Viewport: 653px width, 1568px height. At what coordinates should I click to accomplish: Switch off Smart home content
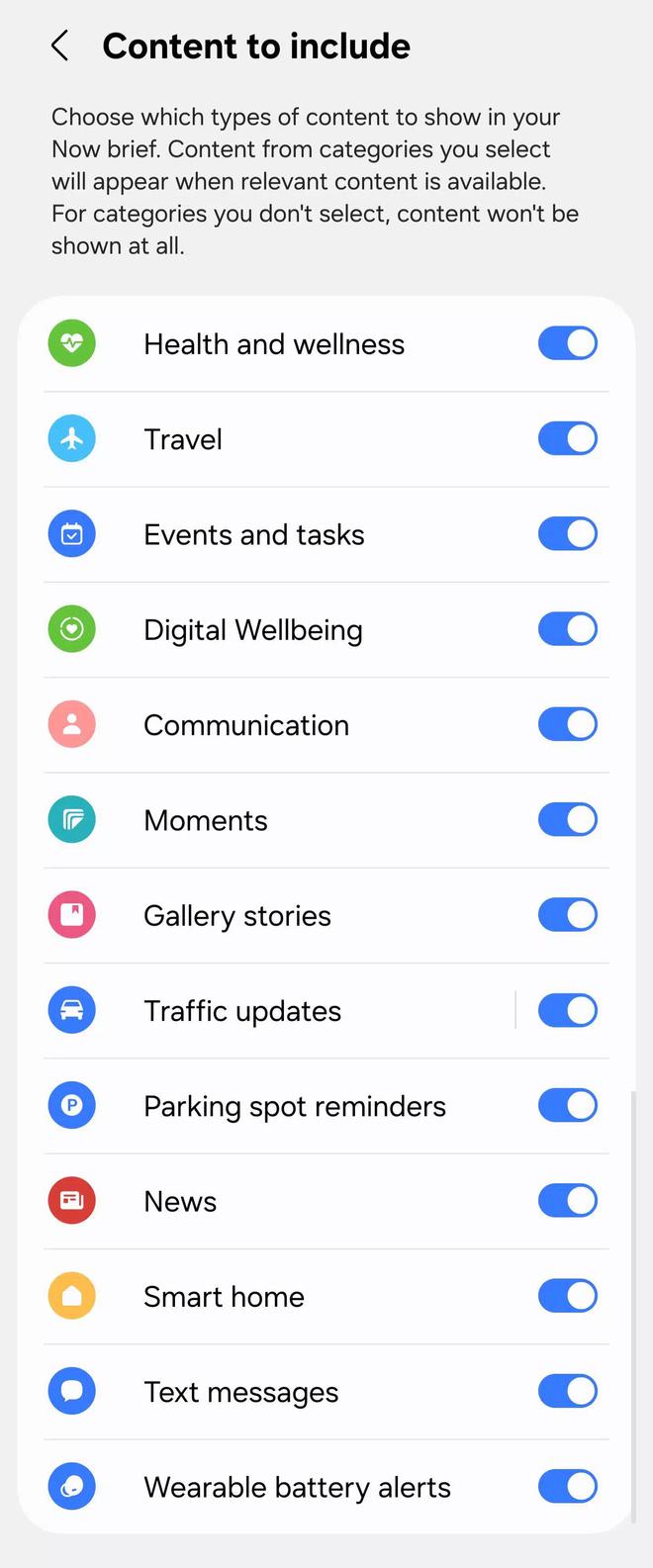[567, 1296]
